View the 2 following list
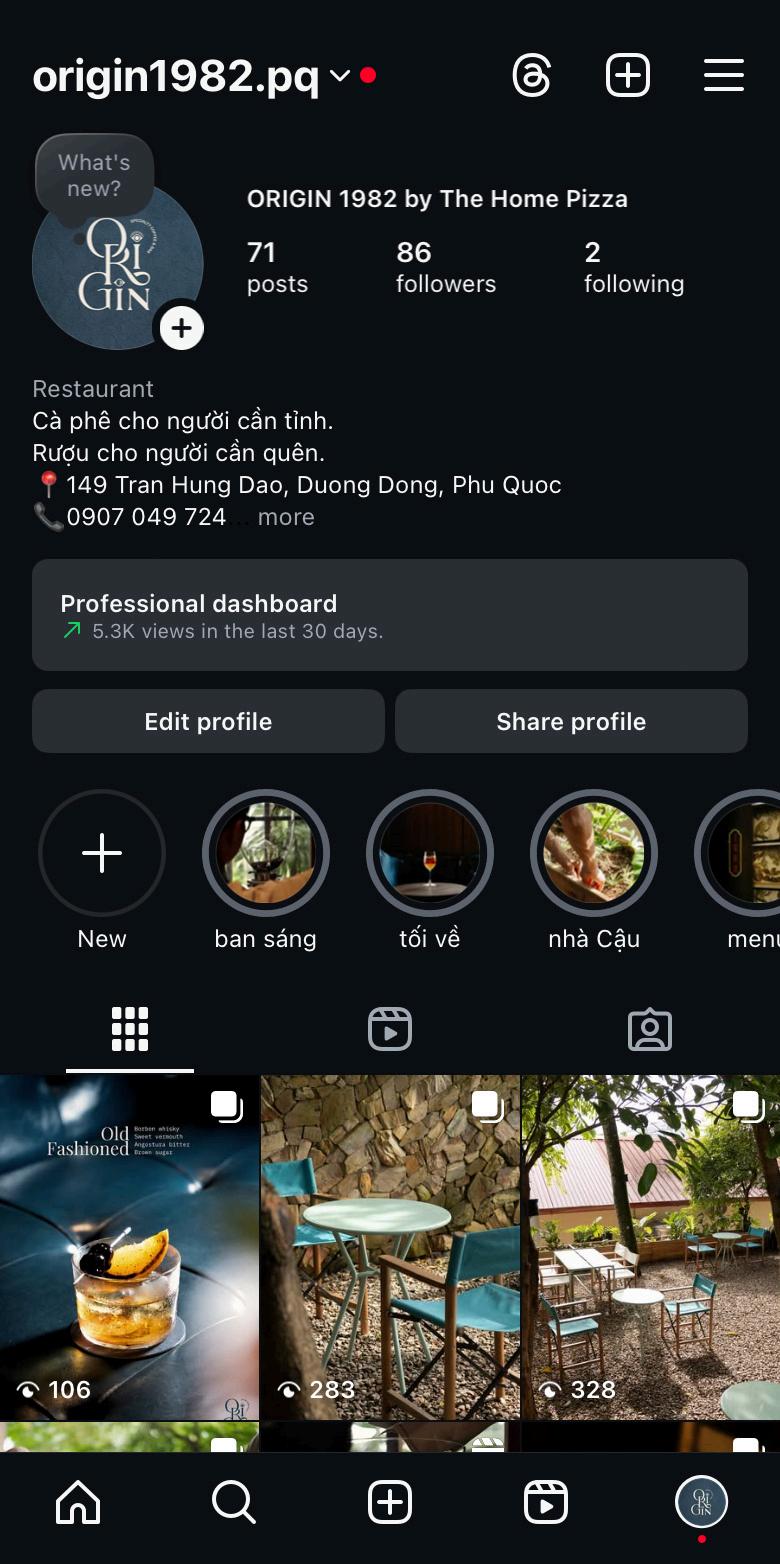Screen dimensions: 780x1564 [x=633, y=267]
